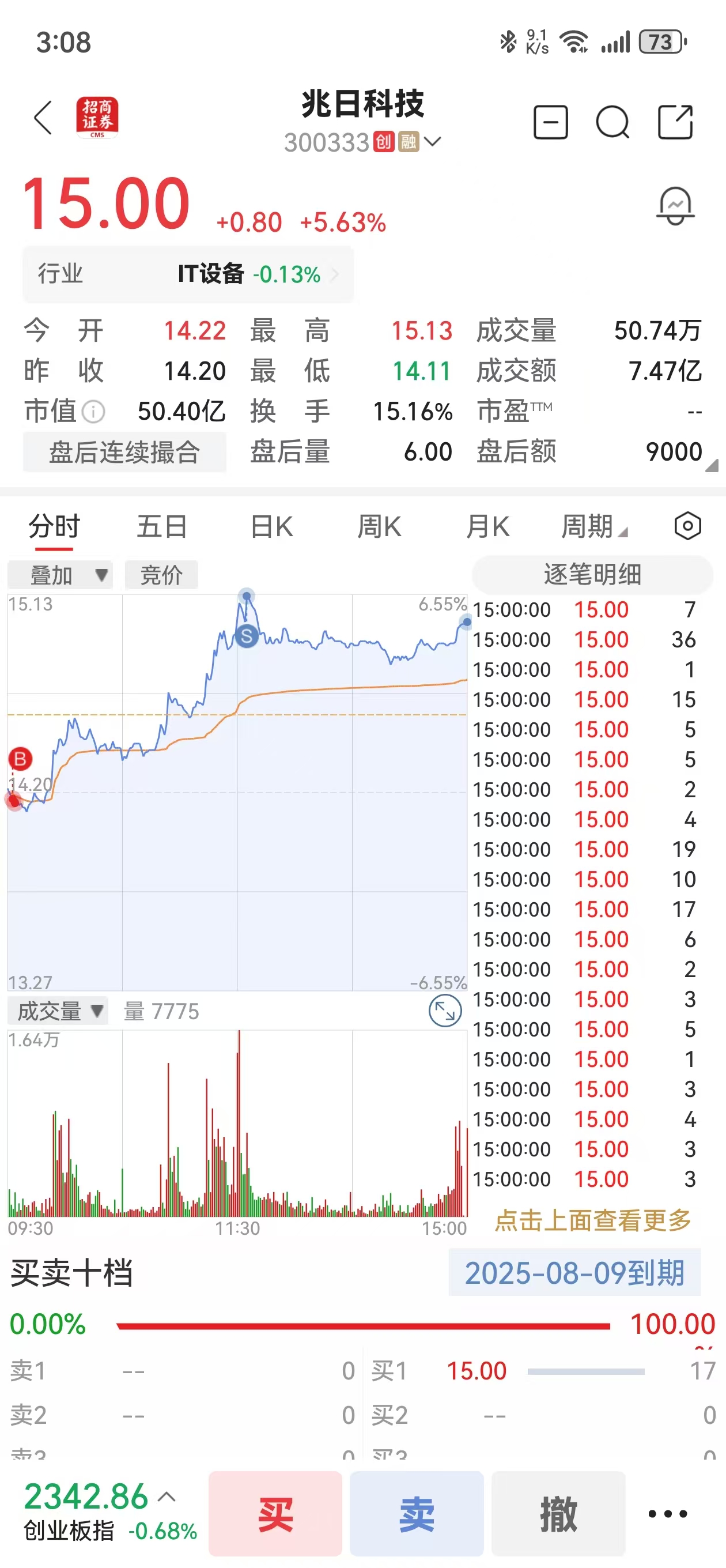Screen dimensions: 726x1568
Task: Open chart settings hexagon icon
Action: point(687,526)
